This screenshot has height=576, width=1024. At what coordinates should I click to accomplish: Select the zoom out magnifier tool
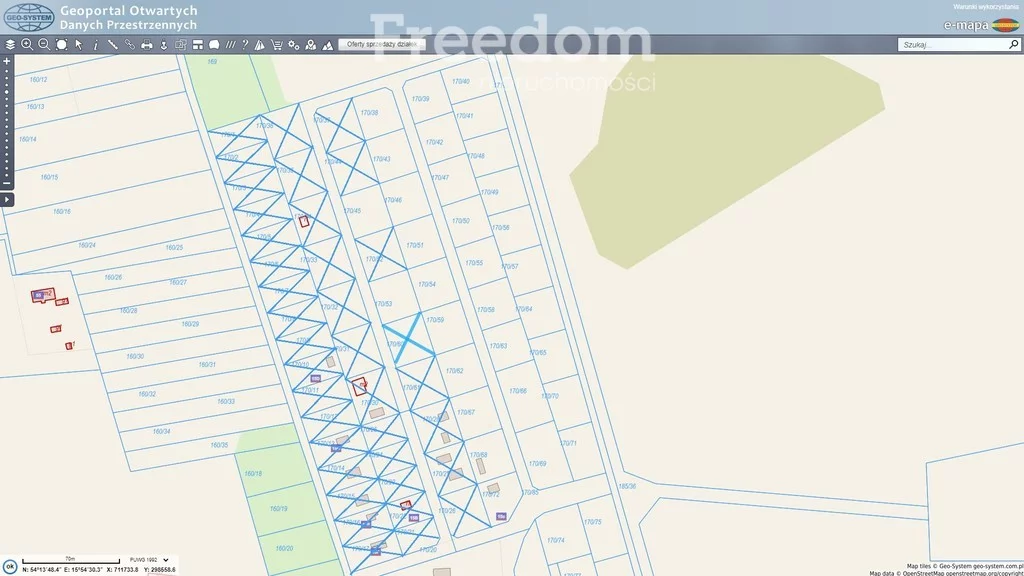[x=44, y=45]
